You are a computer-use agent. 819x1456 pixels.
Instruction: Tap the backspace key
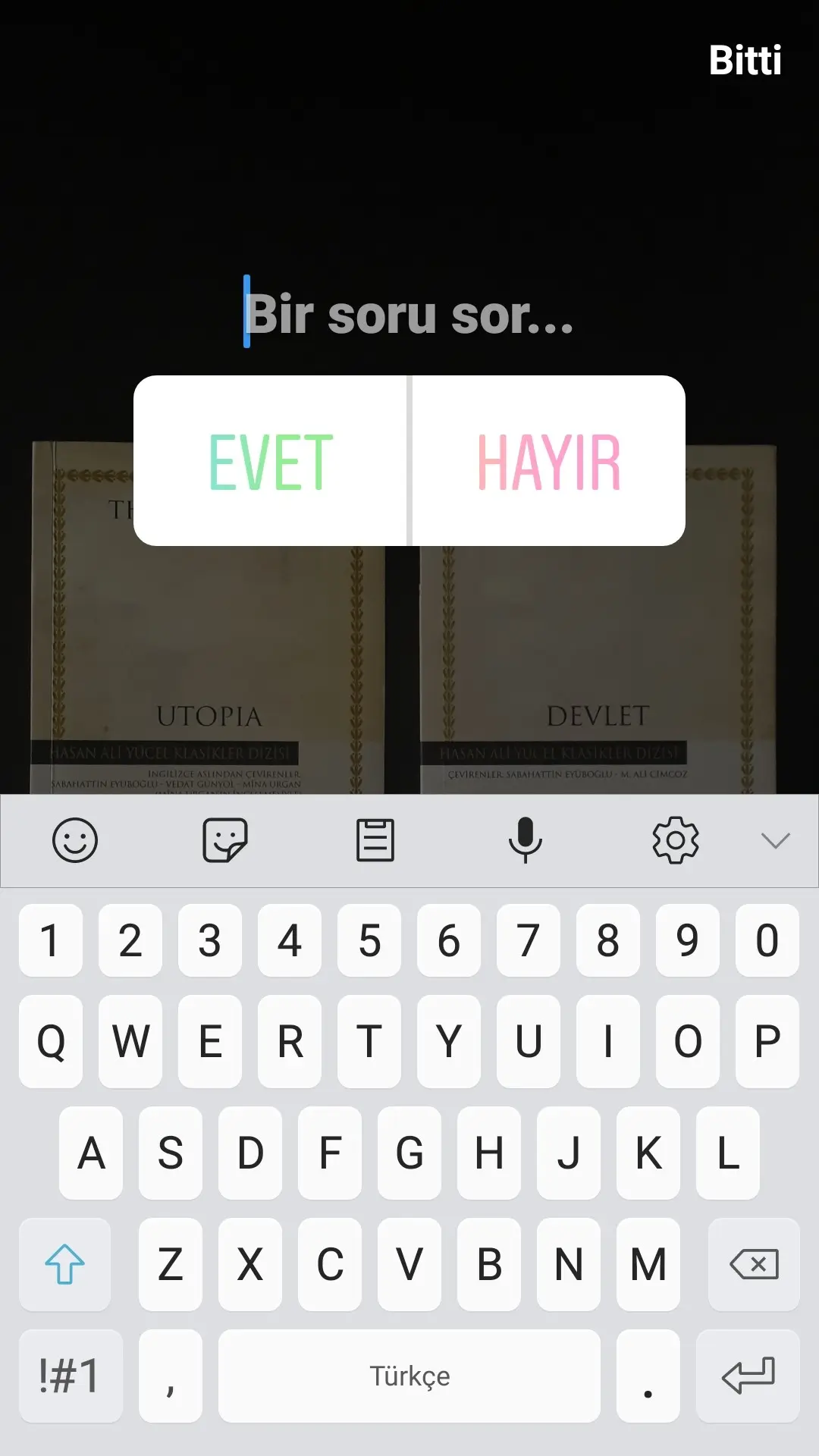tap(754, 1264)
